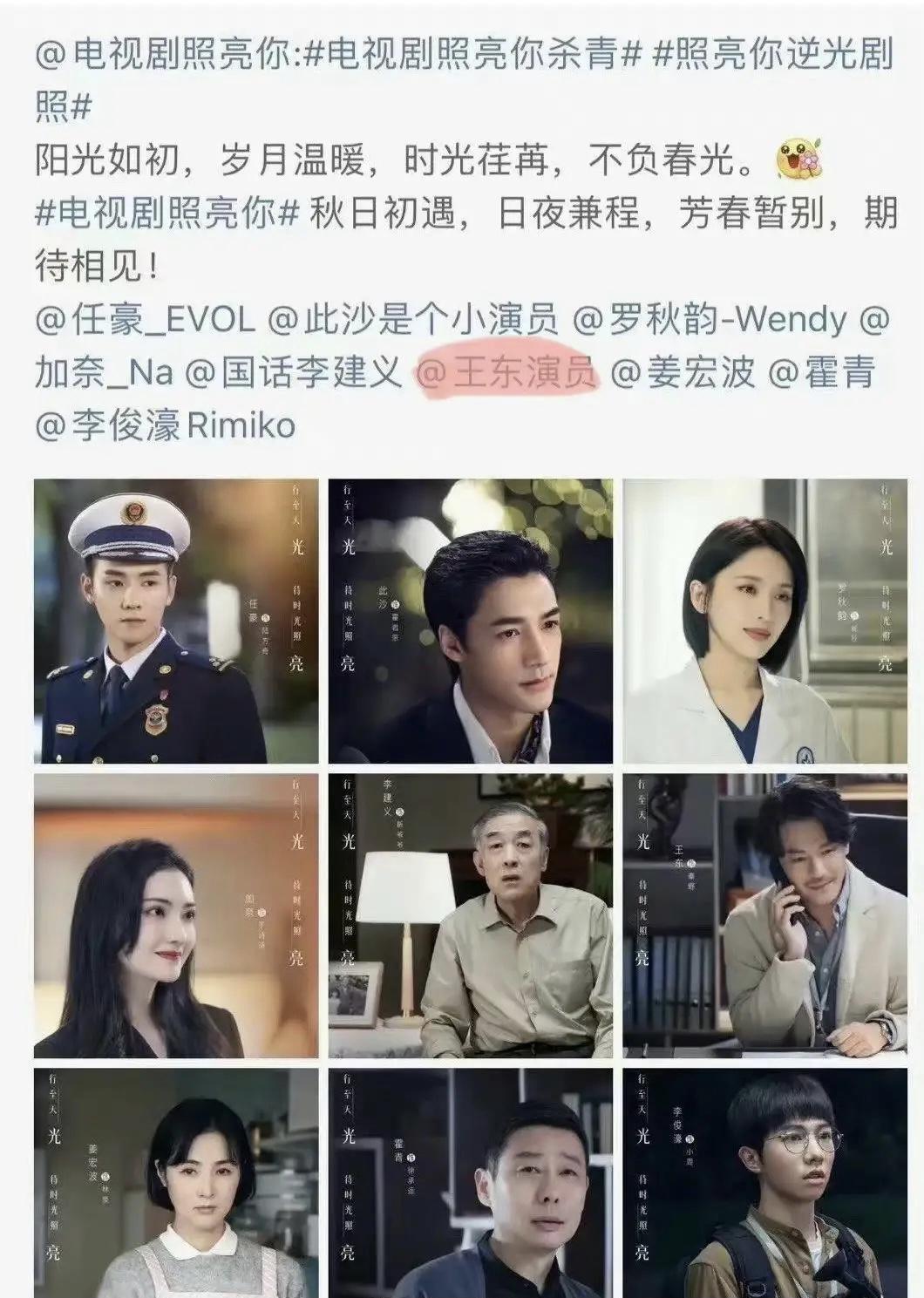Open @国话李建义 mention link
This screenshot has height=1298, width=924.
pos(294,373)
